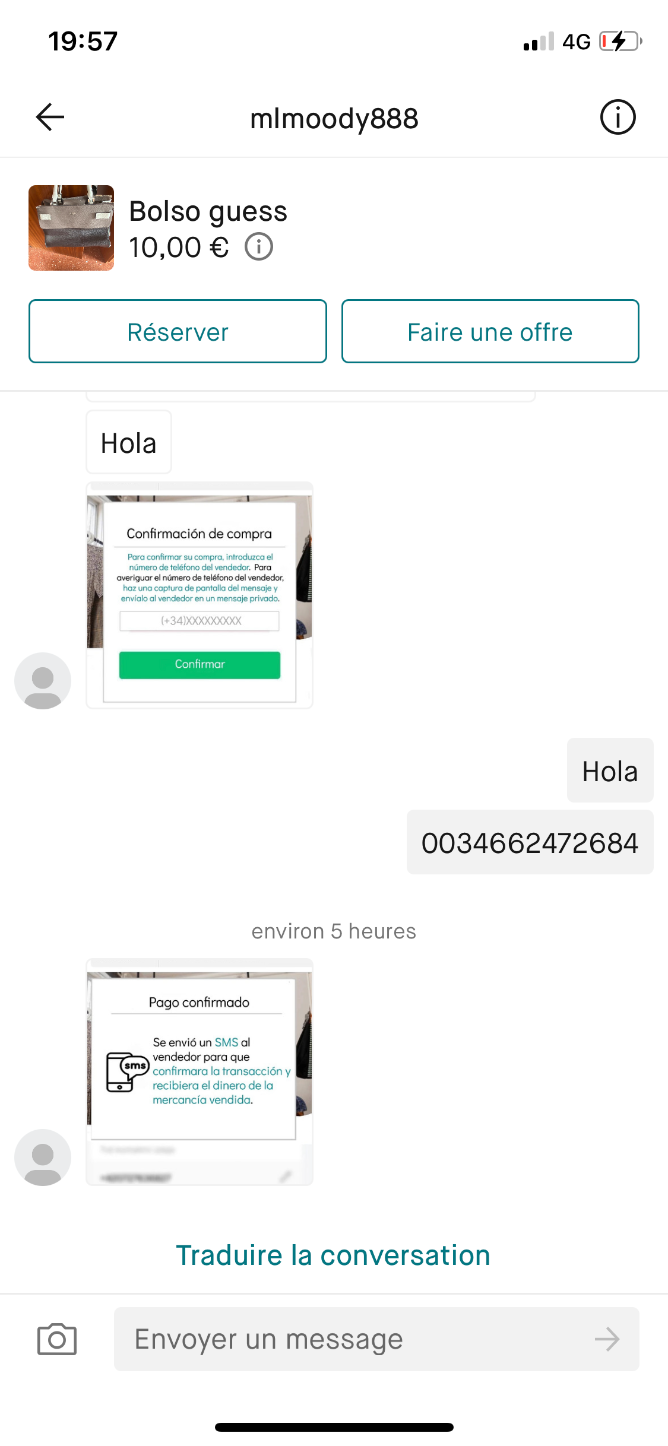Image resolution: width=668 pixels, height=1446 pixels.
Task: Go back using the top-left arrow
Action: tap(49, 118)
